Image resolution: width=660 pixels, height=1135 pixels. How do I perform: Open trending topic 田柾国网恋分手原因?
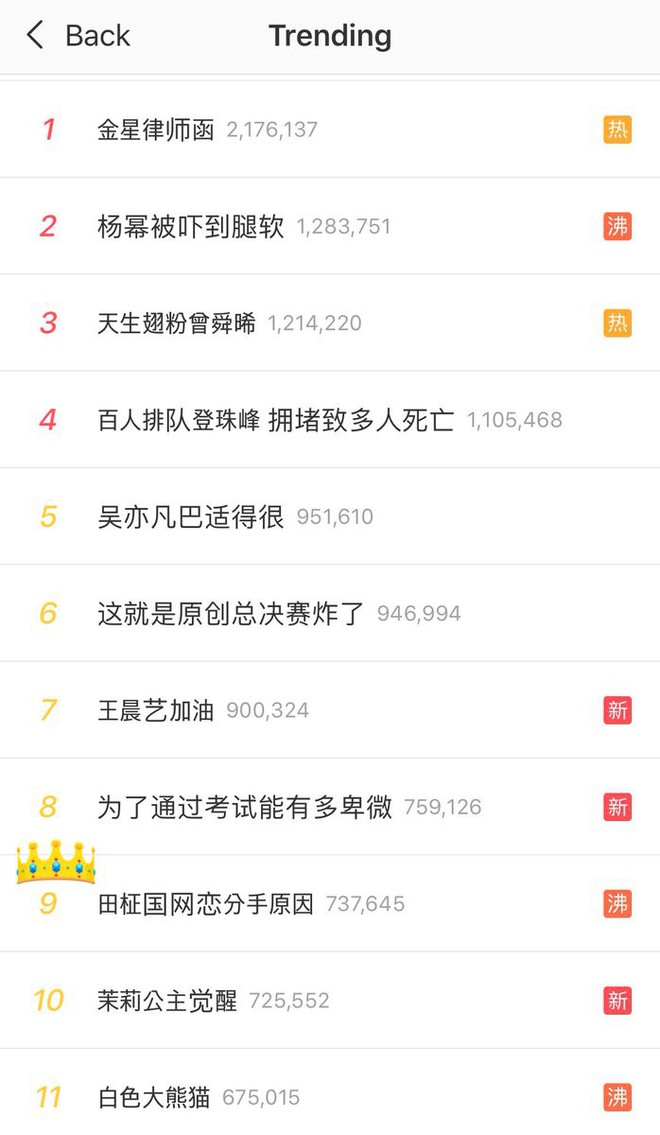pyautogui.click(x=206, y=904)
